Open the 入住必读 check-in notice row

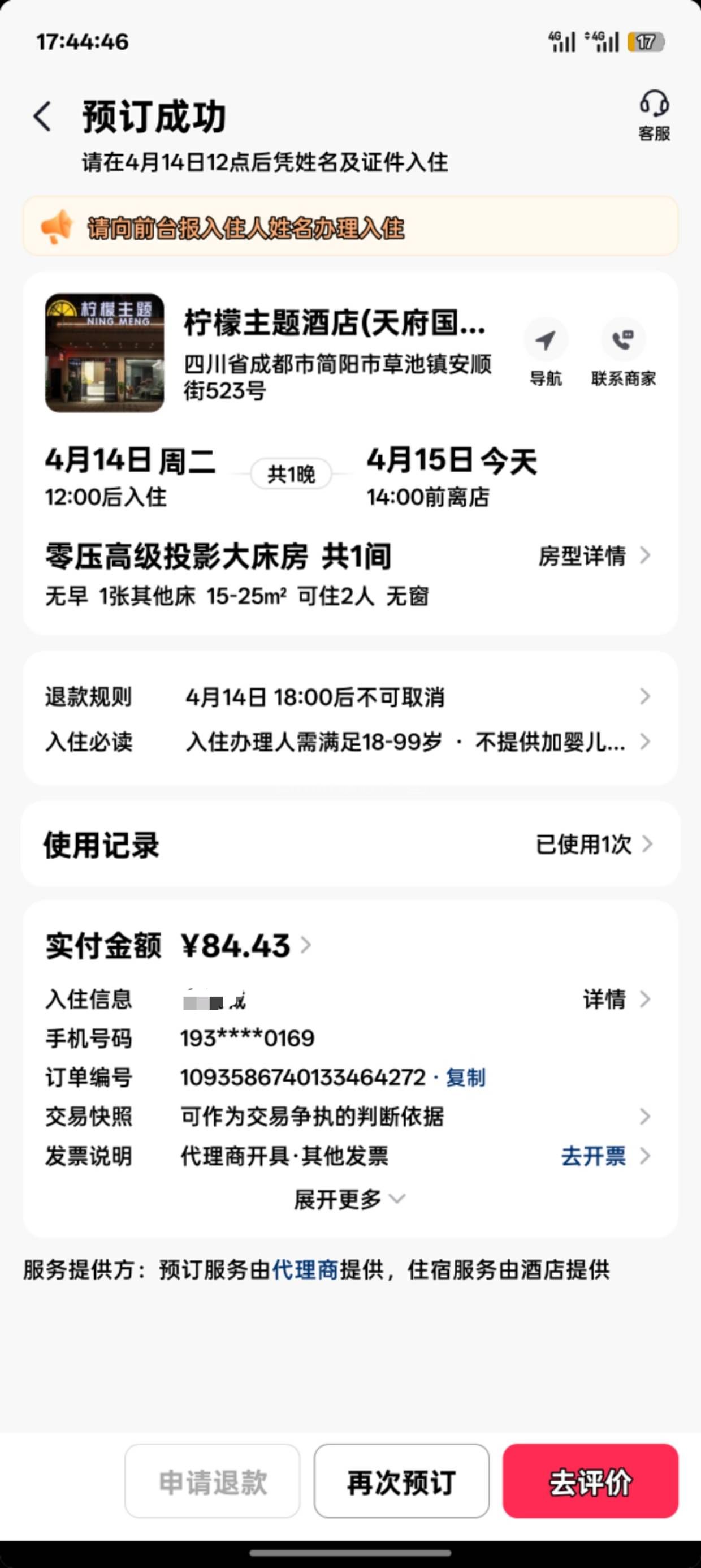(348, 742)
